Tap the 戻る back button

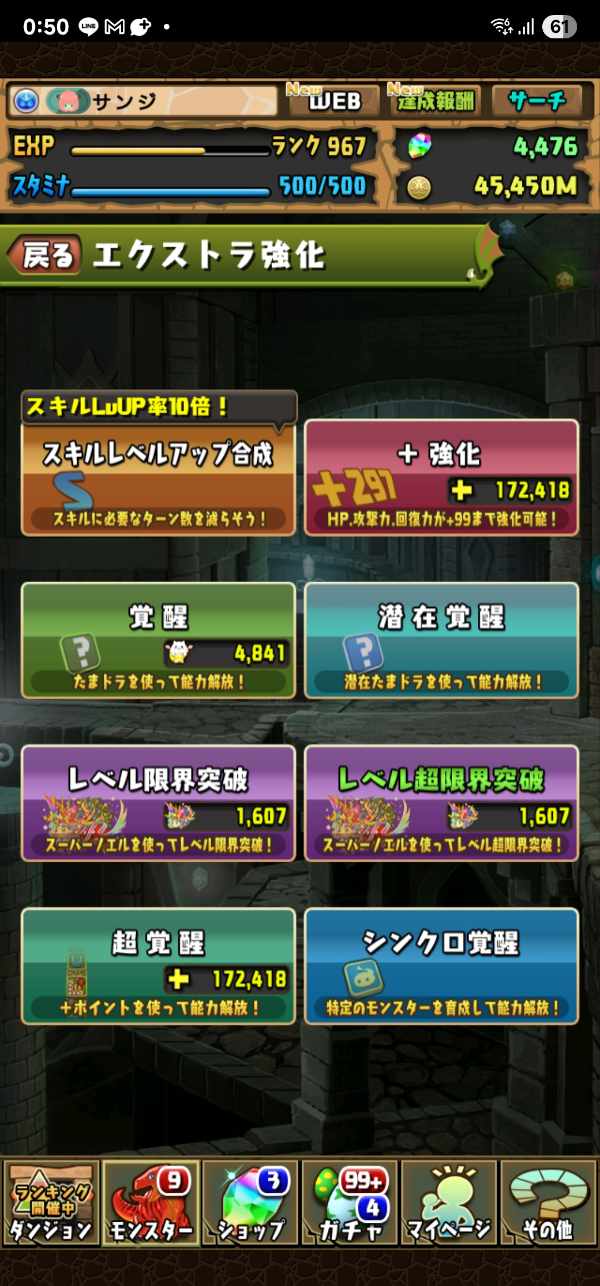(45, 256)
